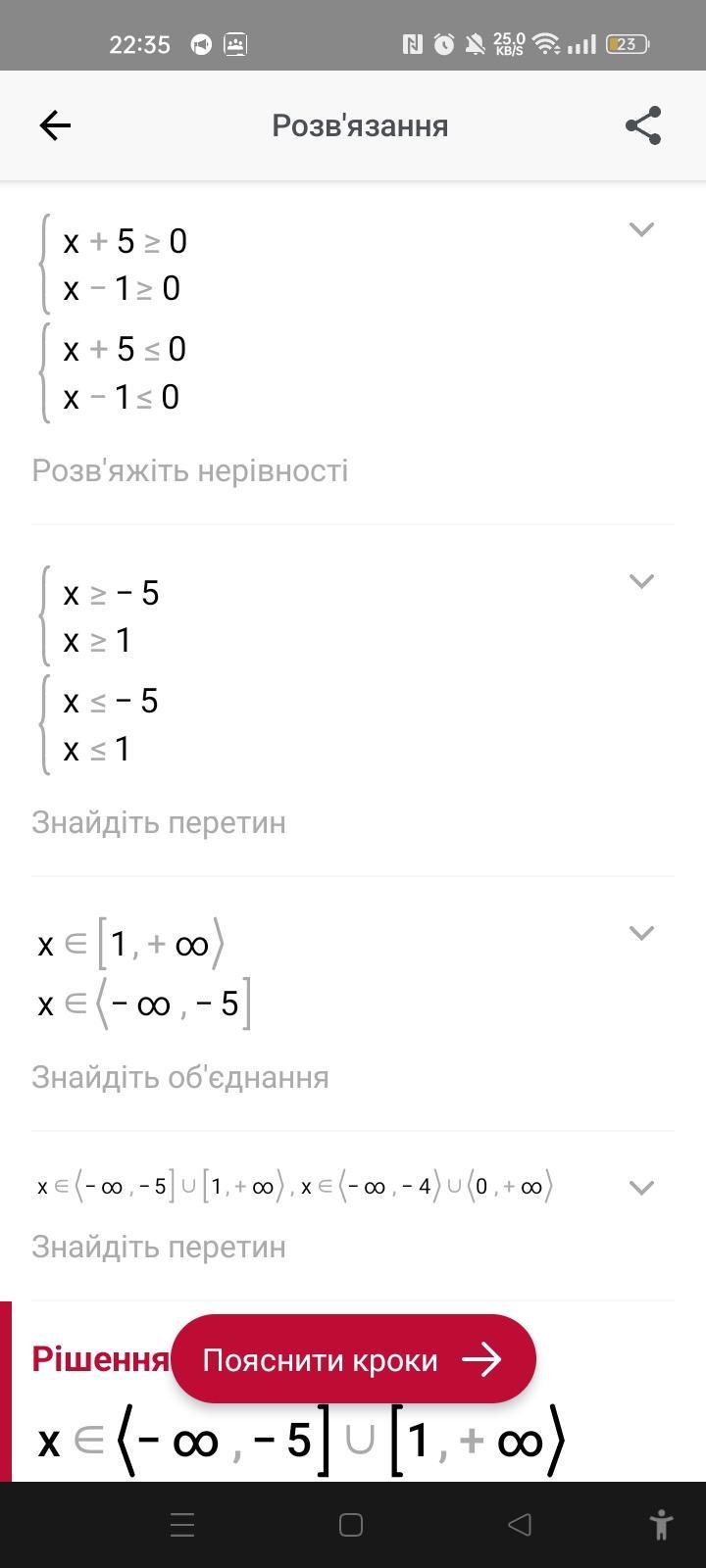Screen dimensions: 706x1568
Task: Expand the "Розв'яжіть нерівності" step
Action: coord(641,229)
